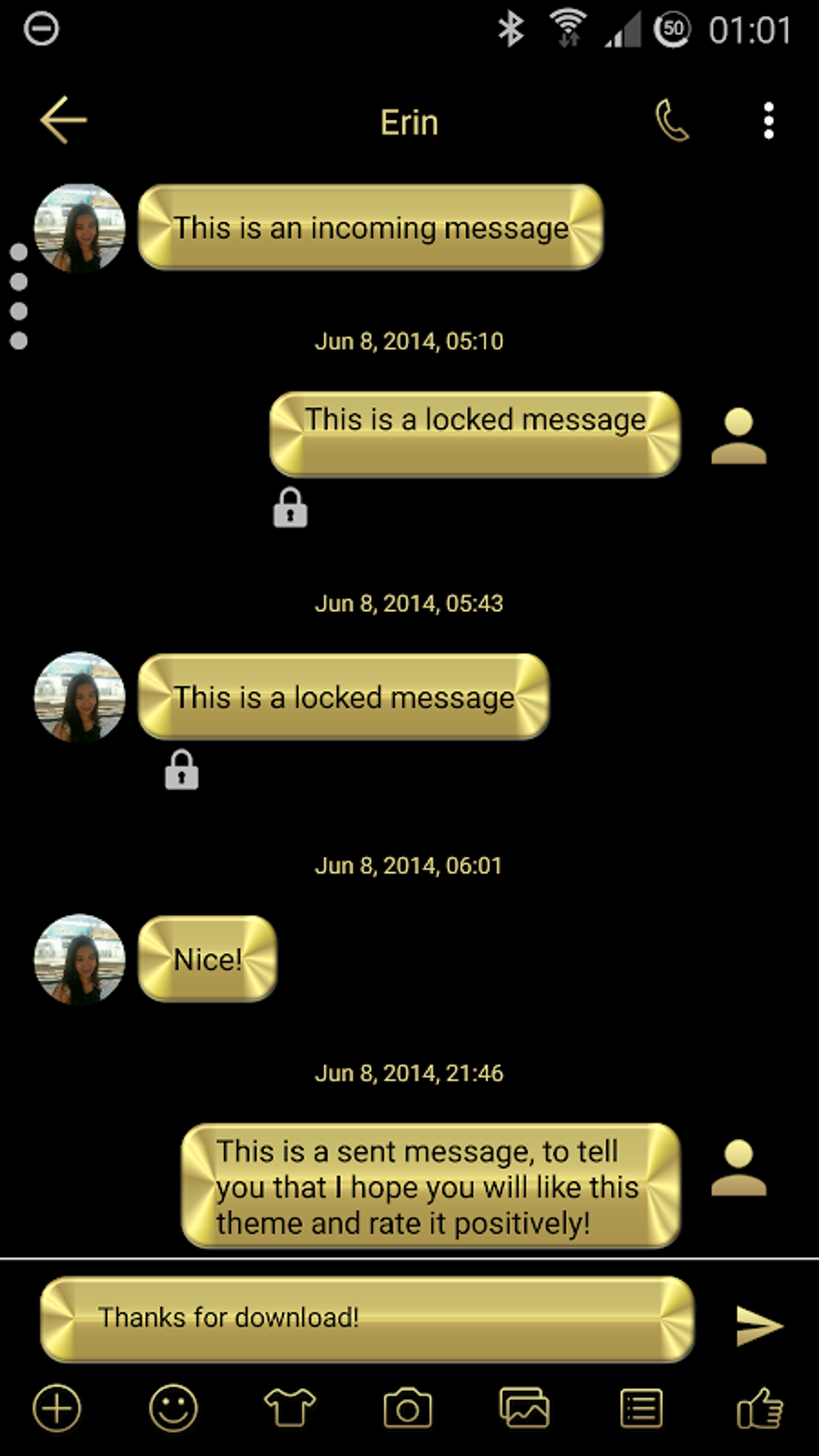819x1456 pixels.
Task: Select the 'Nice!' message bubble
Action: pyautogui.click(x=207, y=957)
